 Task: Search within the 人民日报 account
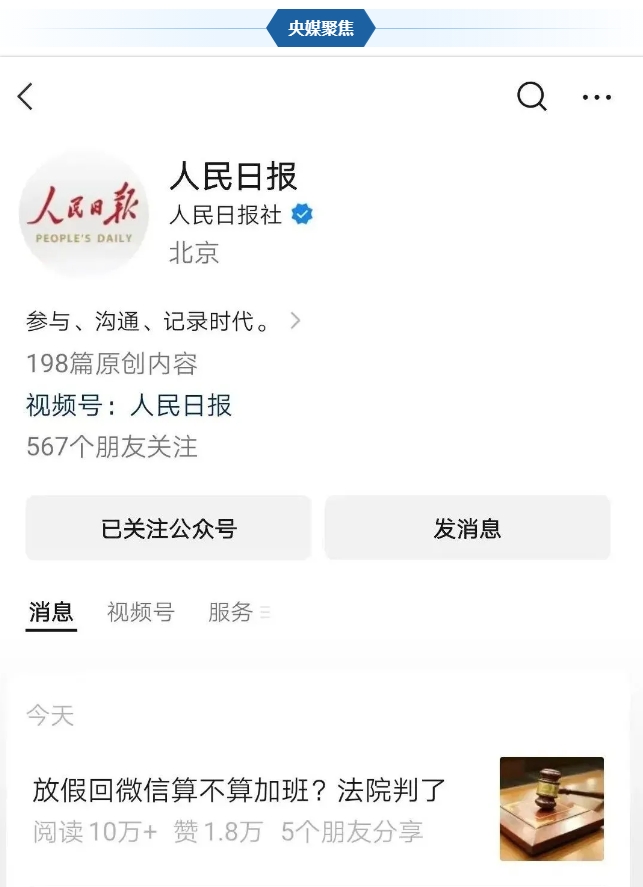click(x=532, y=97)
